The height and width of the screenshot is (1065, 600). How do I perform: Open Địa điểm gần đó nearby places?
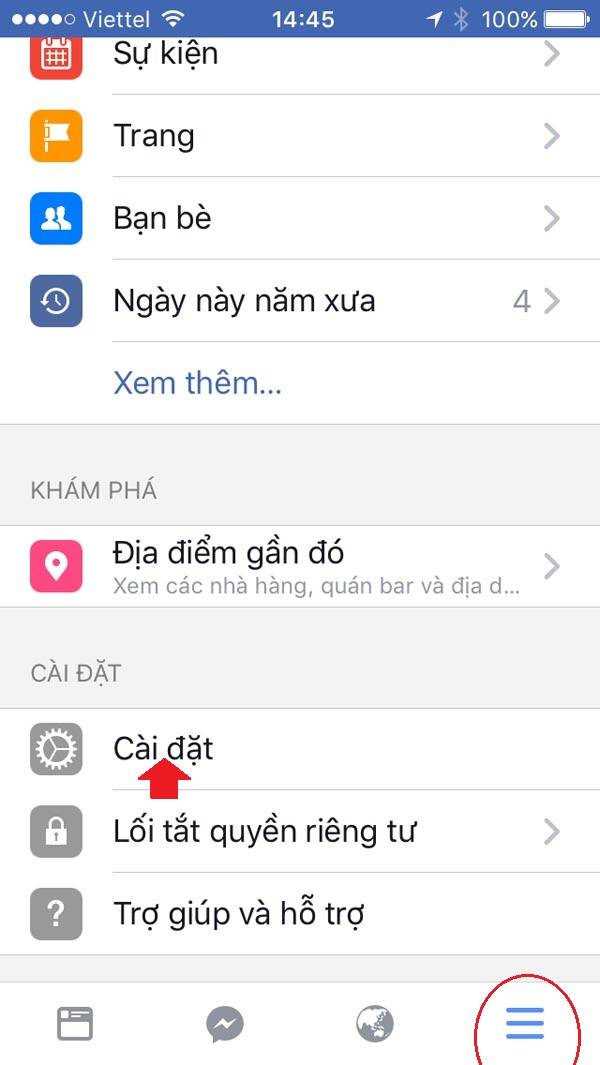[x=300, y=566]
